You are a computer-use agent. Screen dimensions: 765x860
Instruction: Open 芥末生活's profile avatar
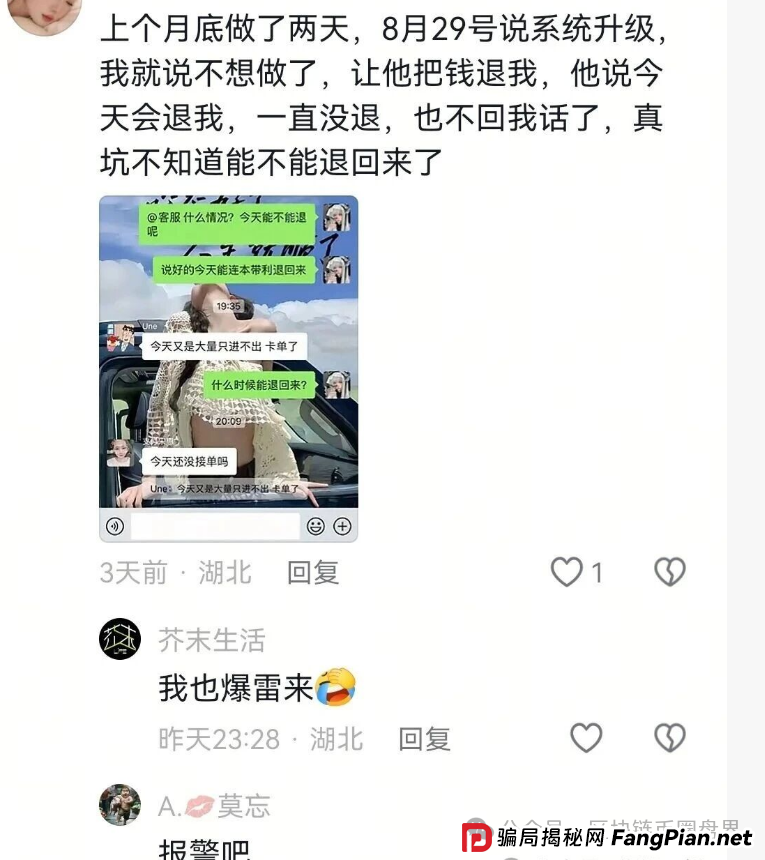[x=120, y=639]
